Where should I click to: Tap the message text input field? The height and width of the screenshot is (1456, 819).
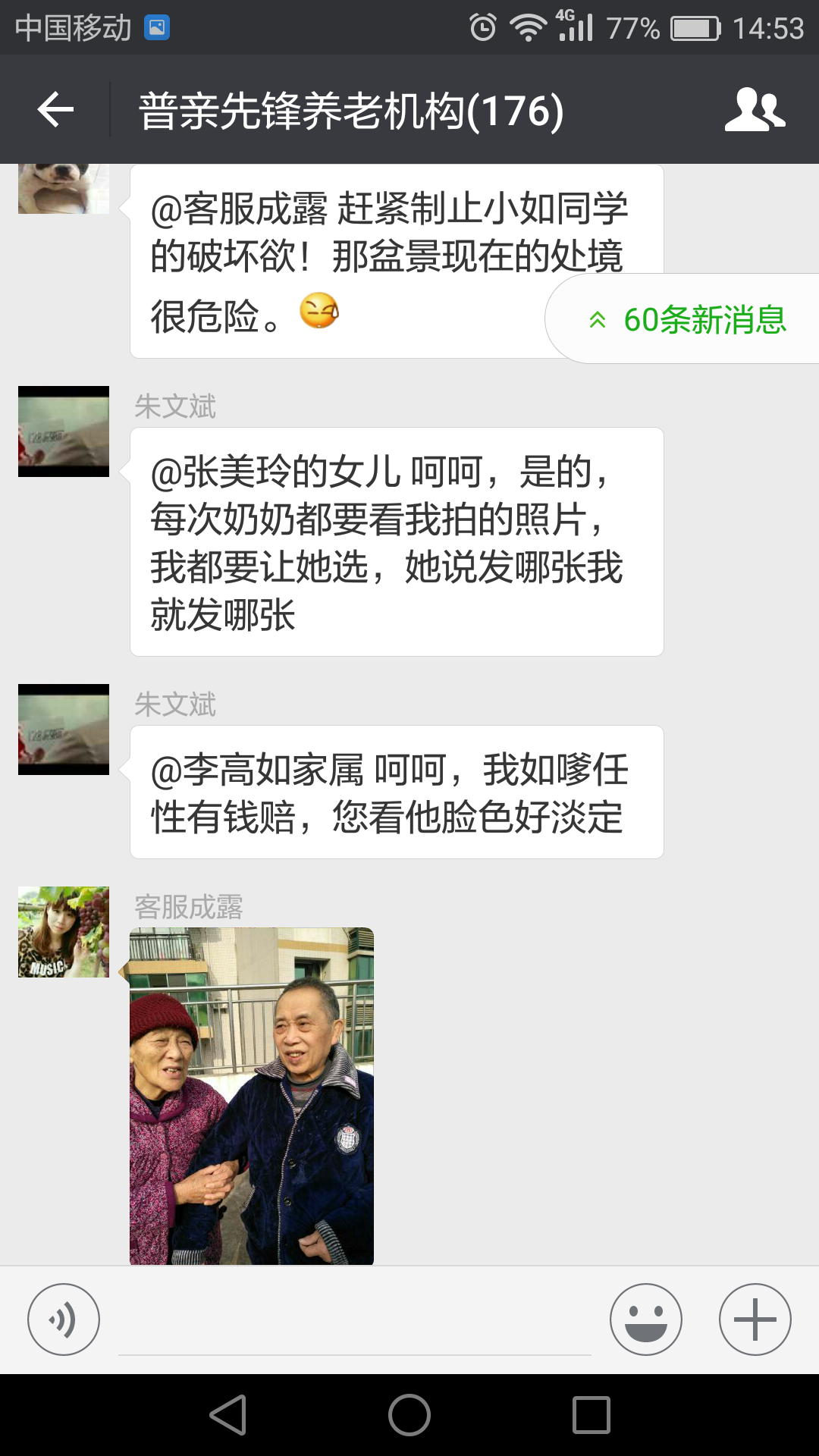click(x=355, y=1321)
